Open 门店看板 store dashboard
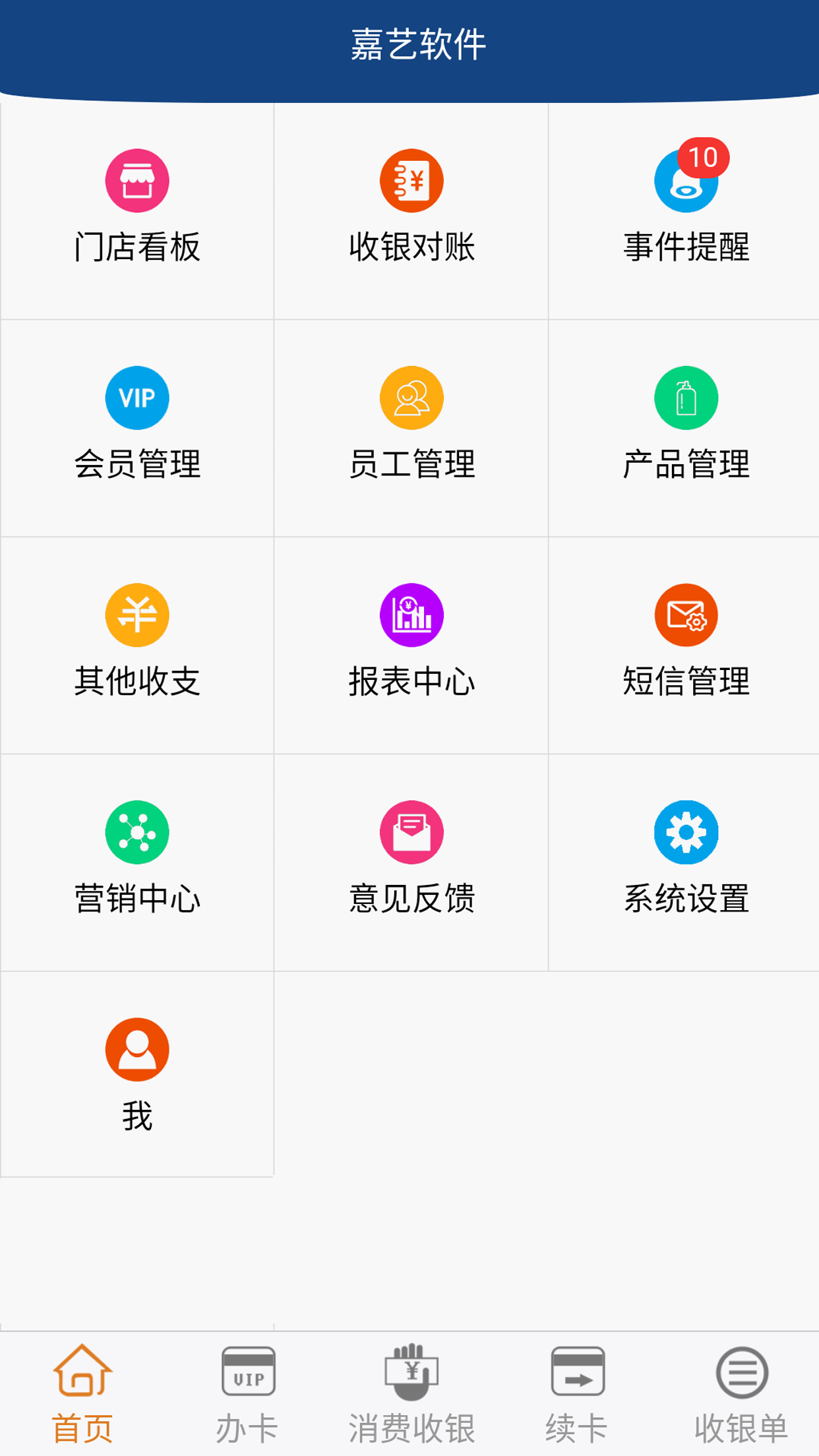 tap(137, 211)
